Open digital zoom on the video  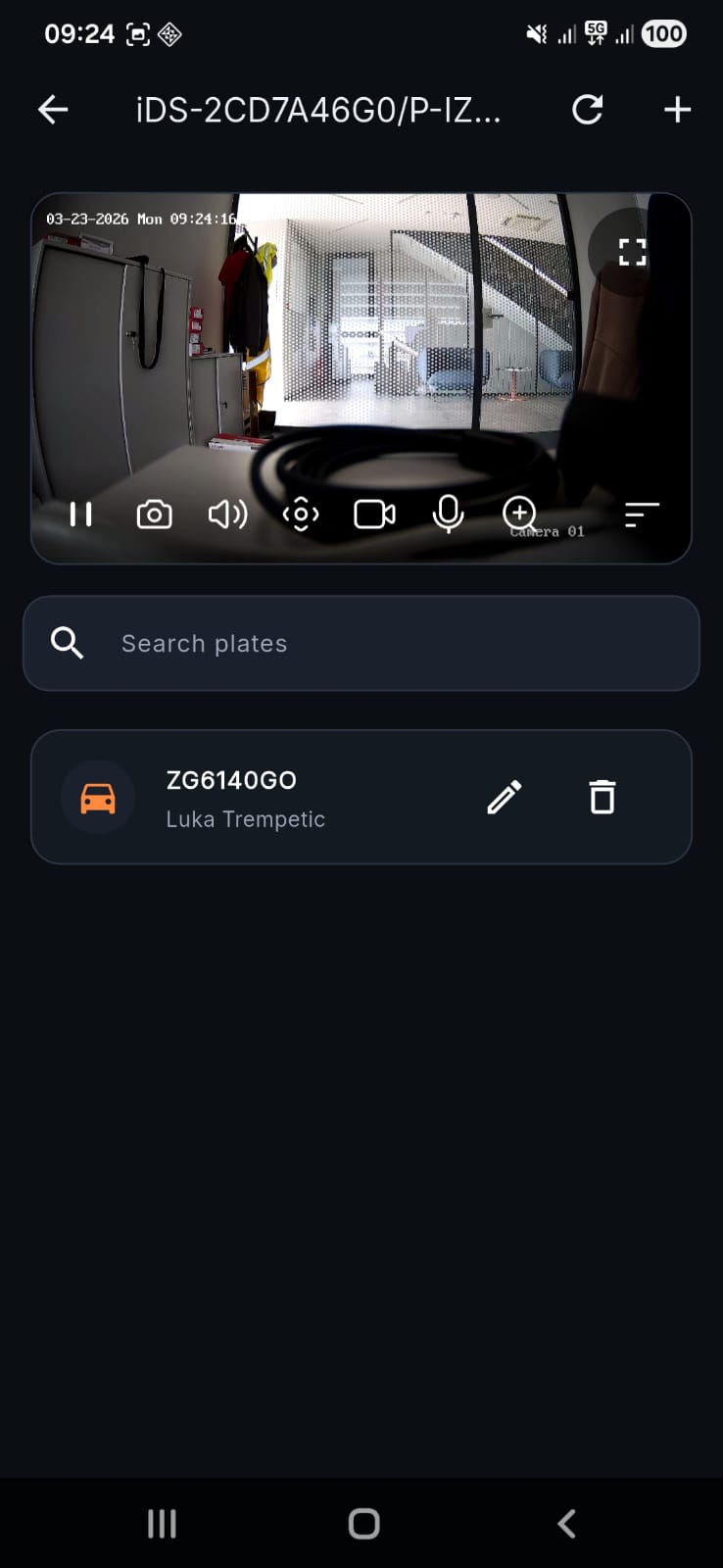point(519,512)
